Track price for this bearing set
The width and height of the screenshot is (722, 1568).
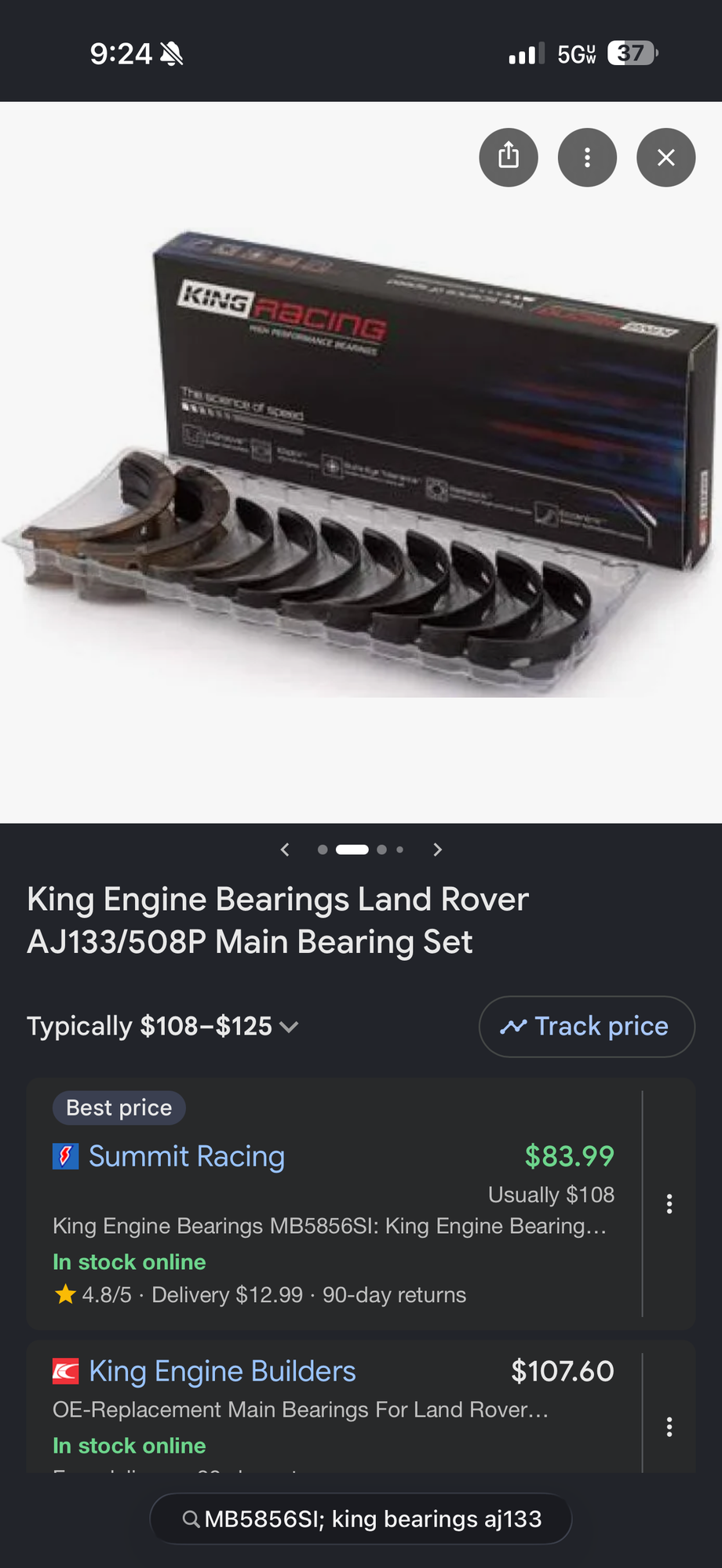pyautogui.click(x=586, y=1027)
